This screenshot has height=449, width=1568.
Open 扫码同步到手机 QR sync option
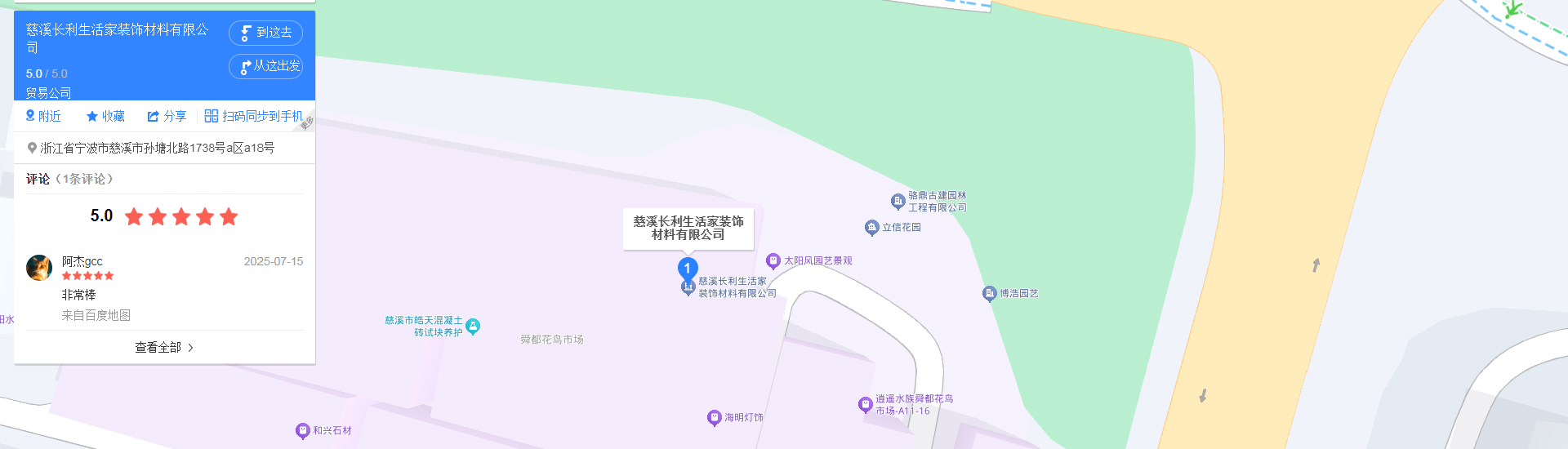tap(253, 116)
